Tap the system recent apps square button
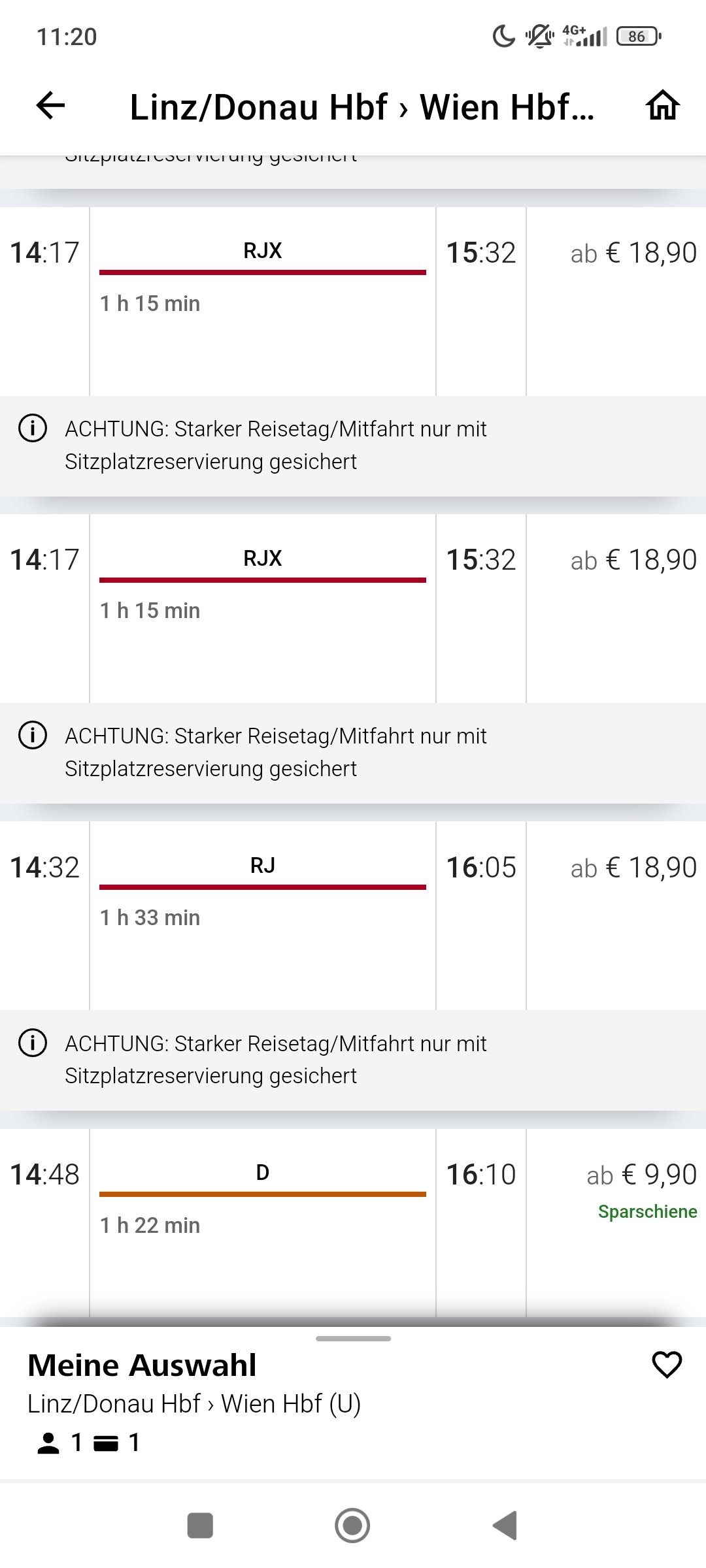Screen dimensions: 706x1568 [200, 1526]
